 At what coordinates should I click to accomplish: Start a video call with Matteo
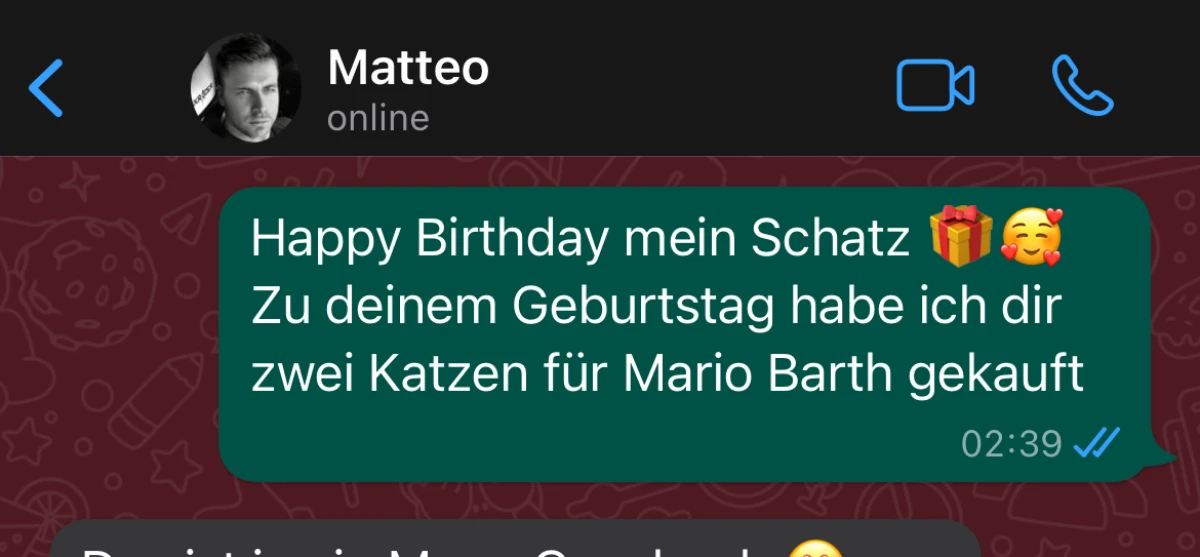935,86
